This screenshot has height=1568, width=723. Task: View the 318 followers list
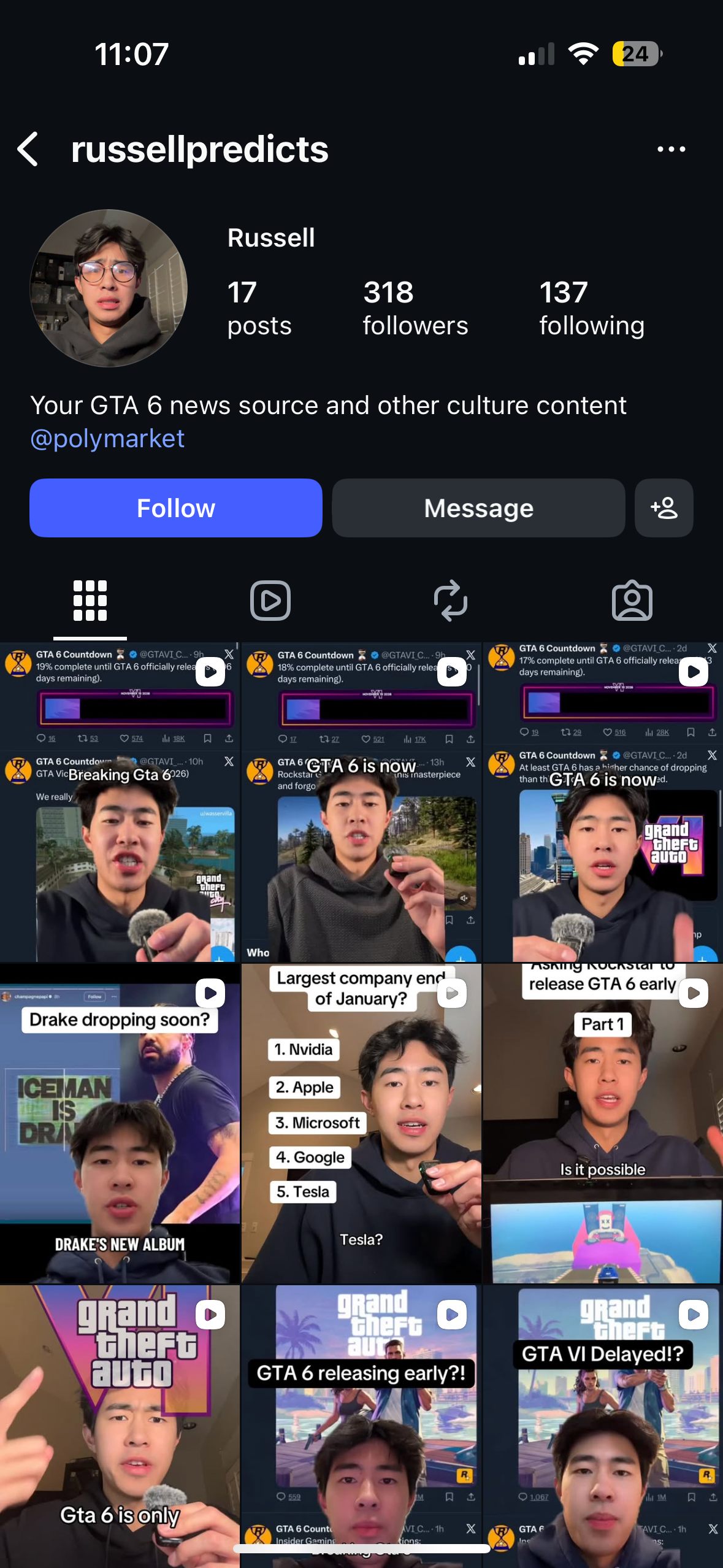point(415,308)
